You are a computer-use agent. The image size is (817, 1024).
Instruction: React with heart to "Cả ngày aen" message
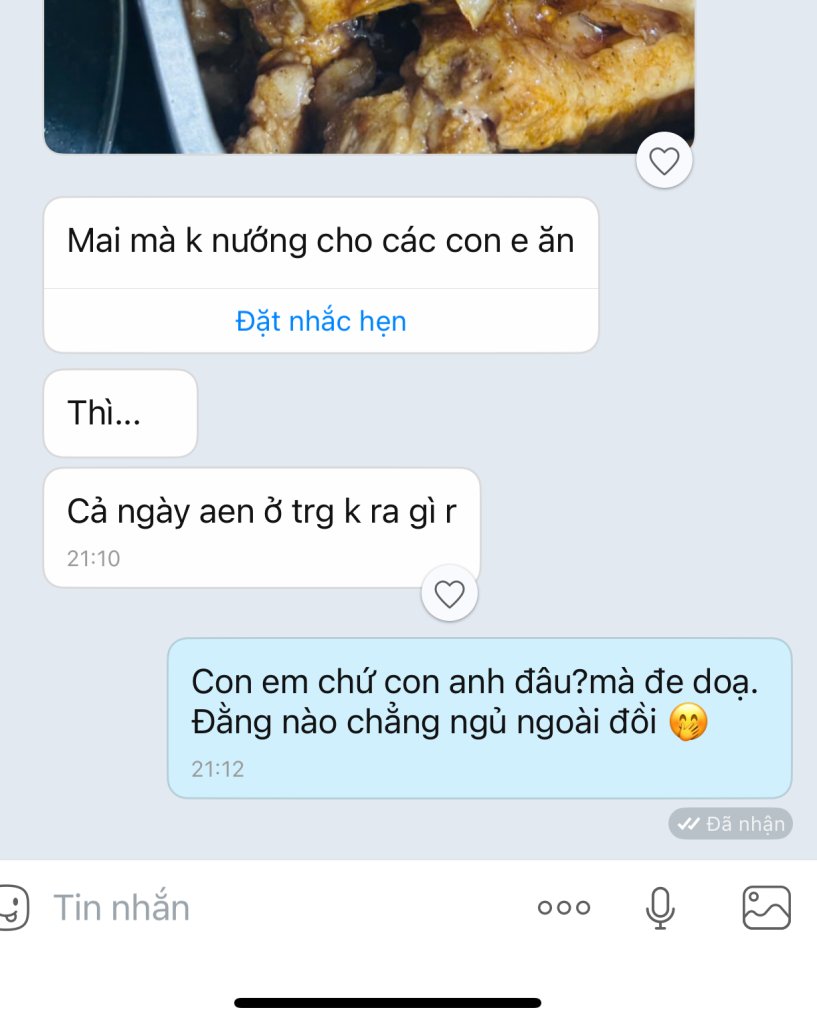click(x=450, y=595)
